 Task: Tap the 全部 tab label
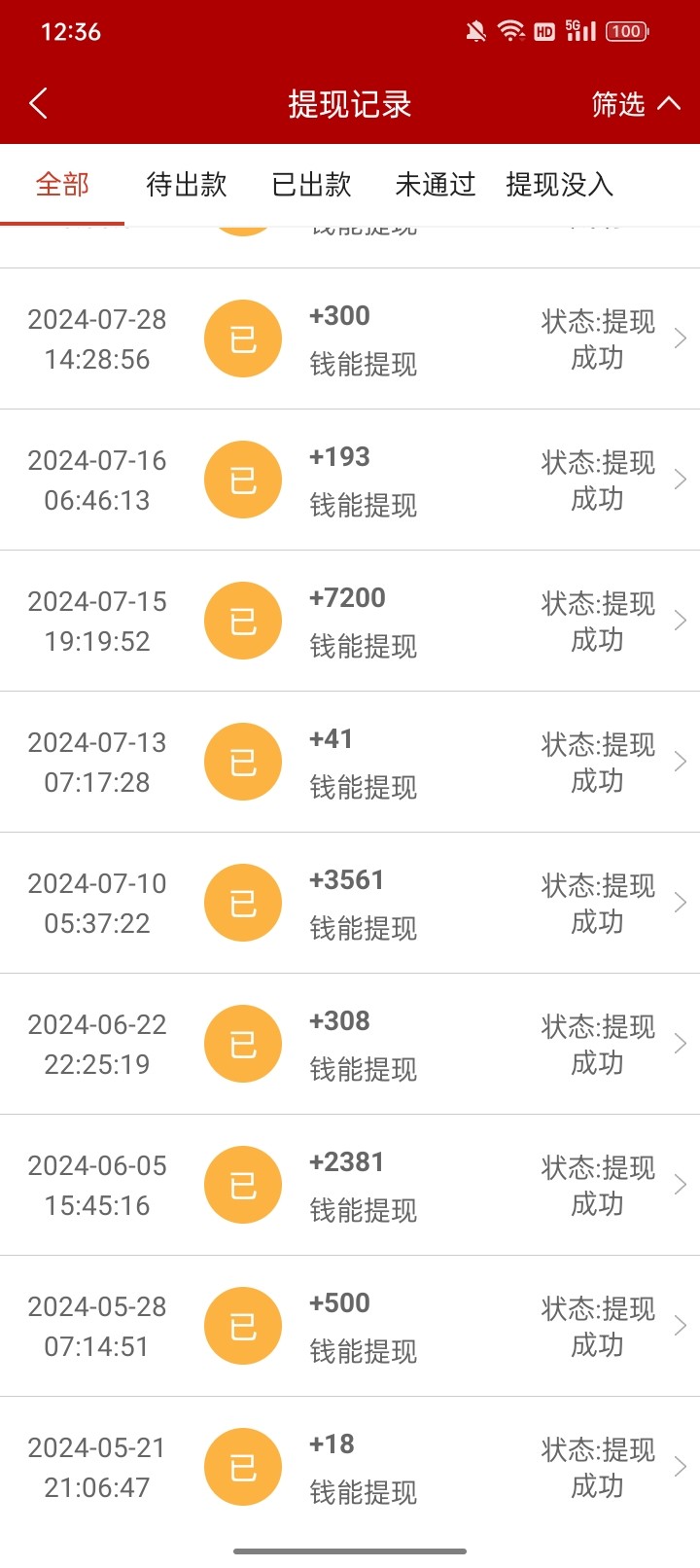tap(61, 185)
